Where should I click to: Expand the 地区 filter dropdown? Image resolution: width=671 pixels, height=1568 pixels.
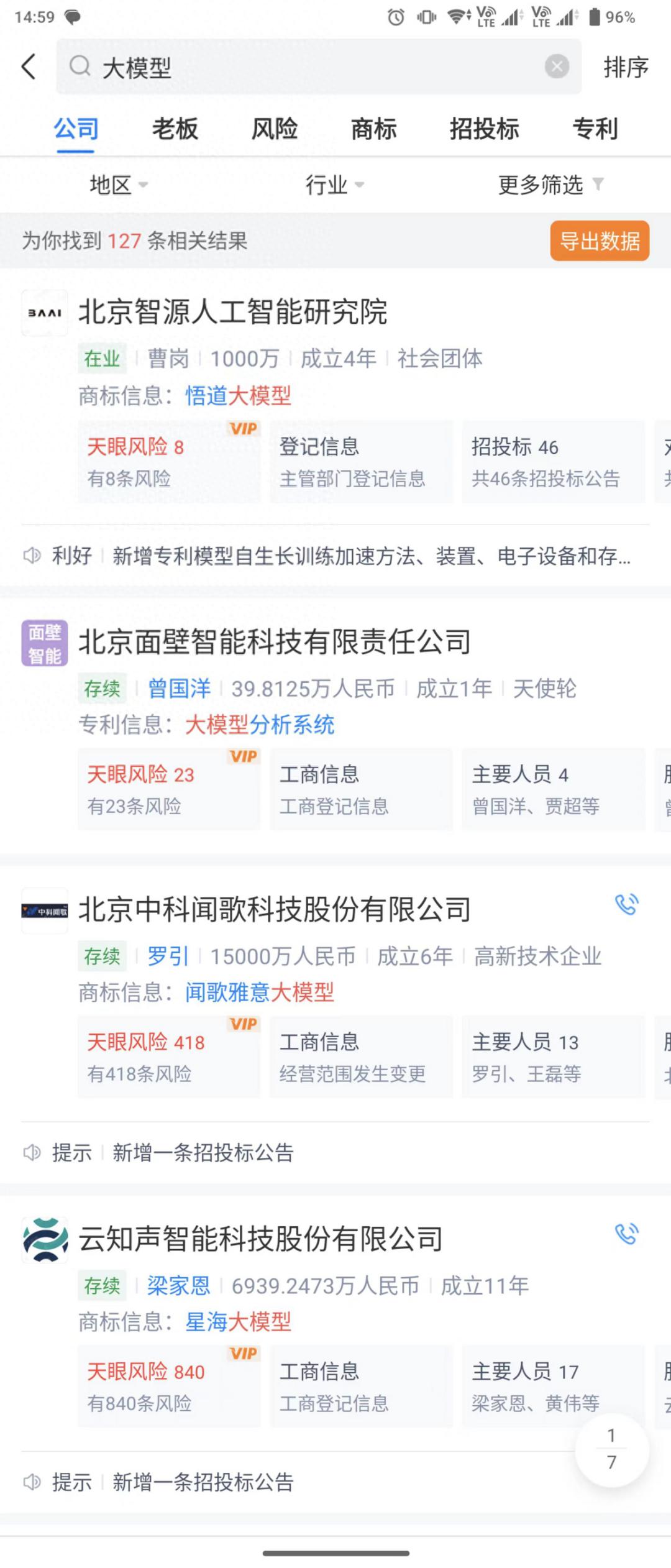(118, 185)
